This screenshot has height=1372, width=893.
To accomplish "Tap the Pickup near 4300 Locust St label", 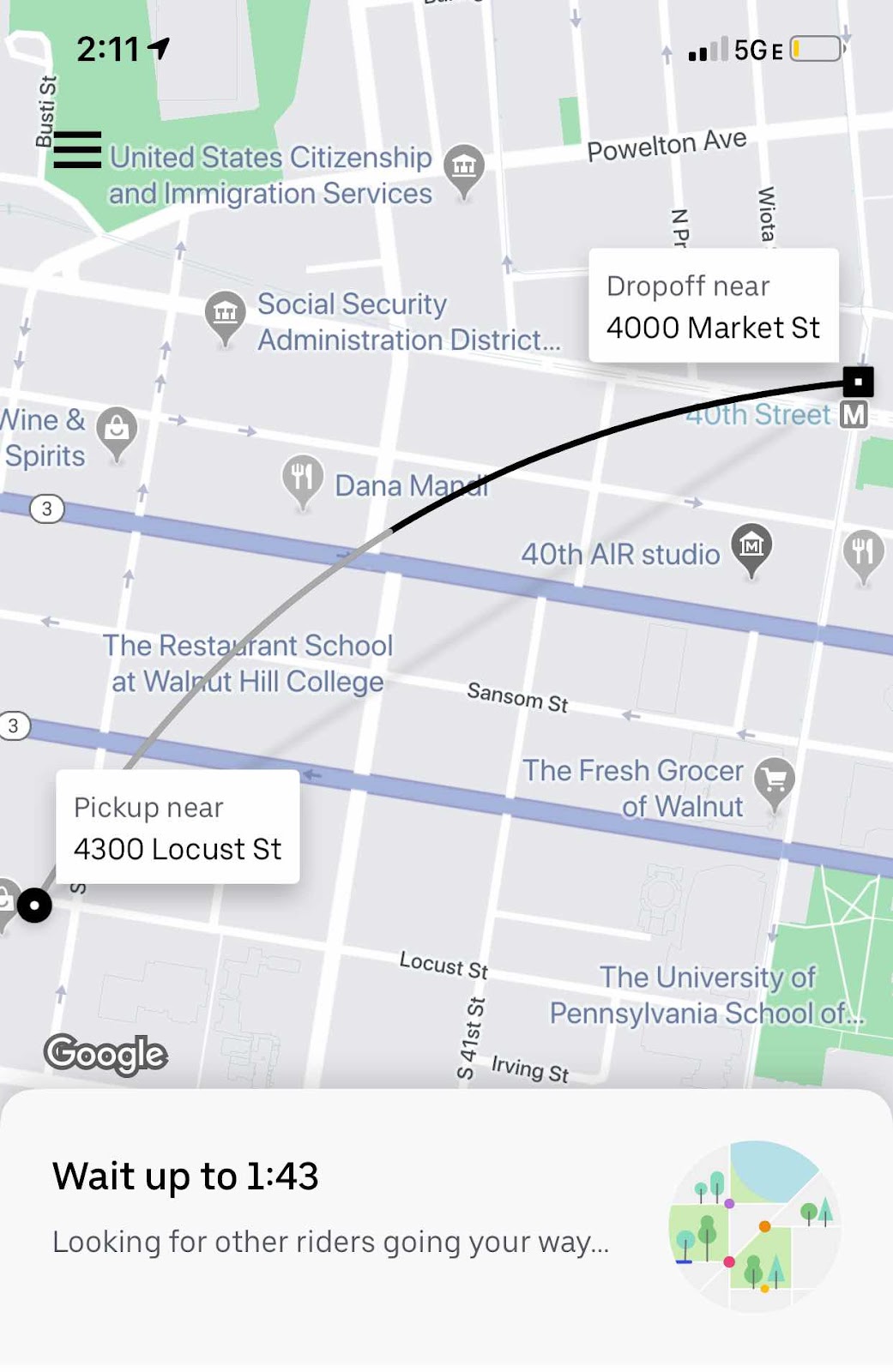I will (x=178, y=827).
